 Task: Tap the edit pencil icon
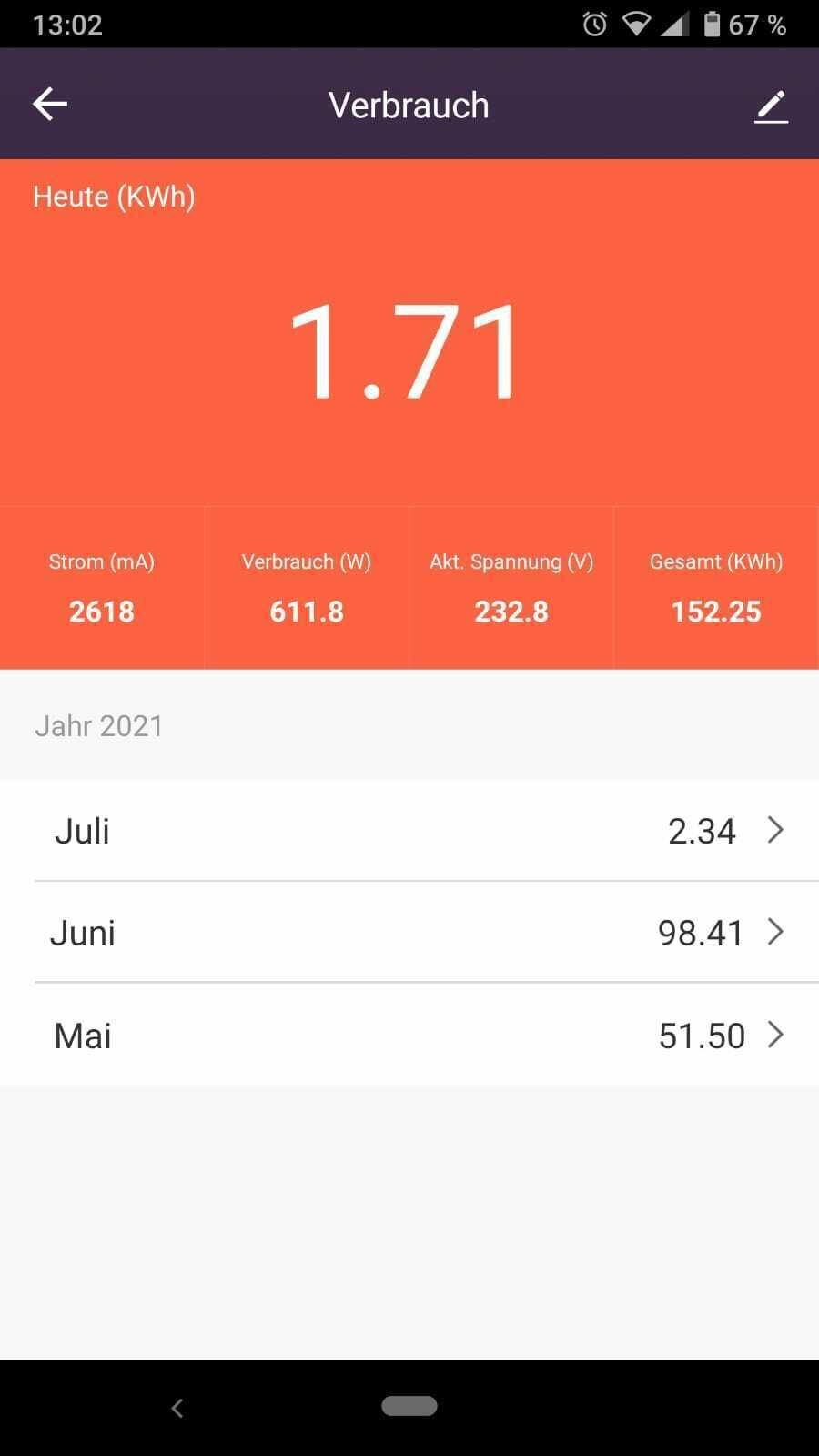tap(770, 106)
